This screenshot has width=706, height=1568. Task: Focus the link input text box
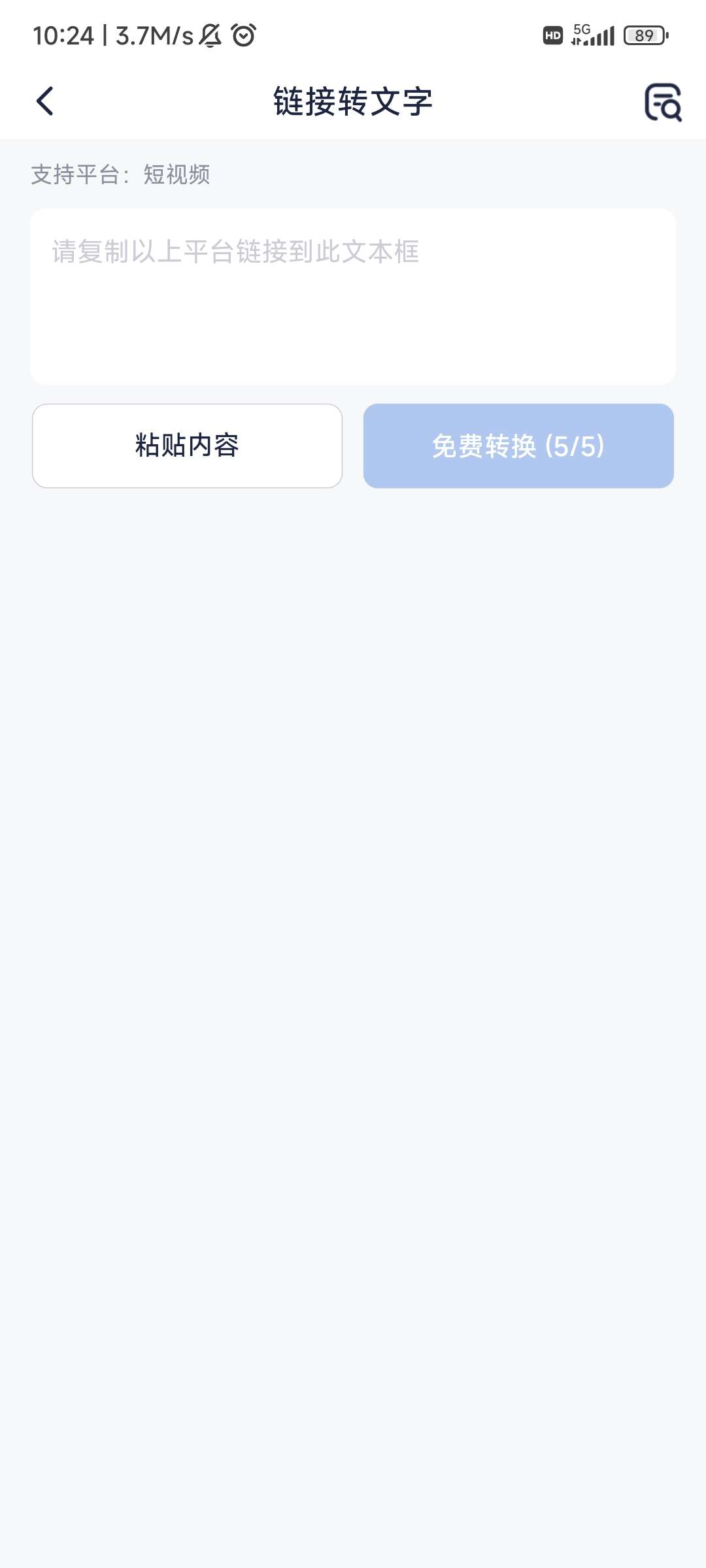point(353,297)
